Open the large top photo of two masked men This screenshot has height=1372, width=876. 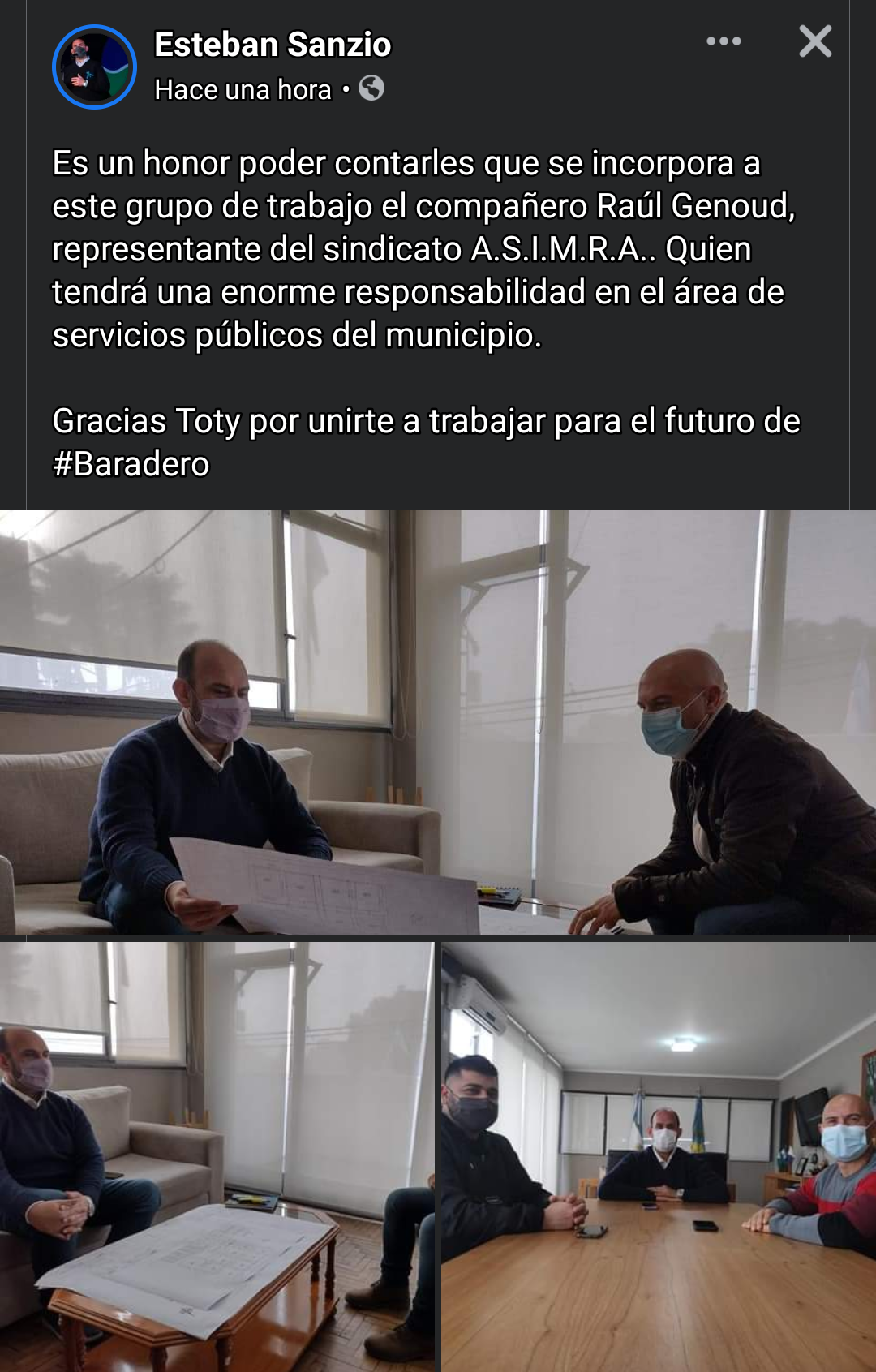pos(438,722)
